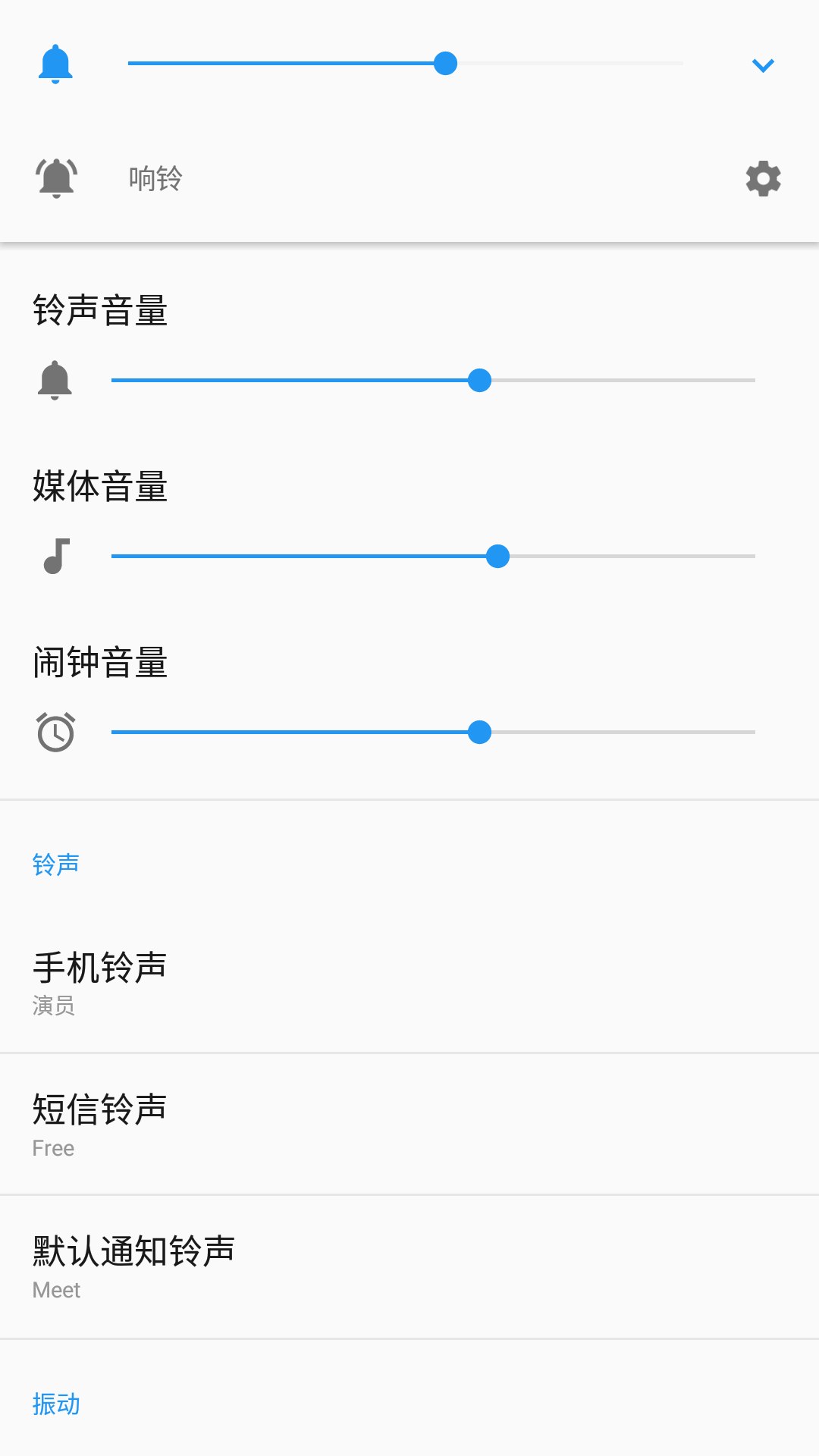Collapse the volume panel with the chevron
Image resolution: width=819 pixels, height=1456 pixels.
763,65
